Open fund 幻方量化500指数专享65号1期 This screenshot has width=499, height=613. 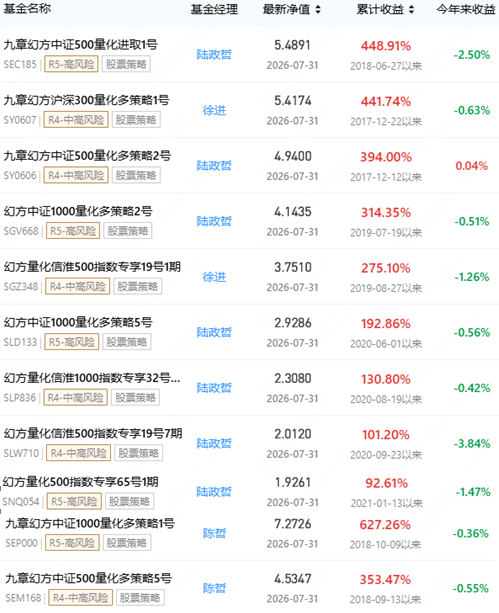pos(81,482)
